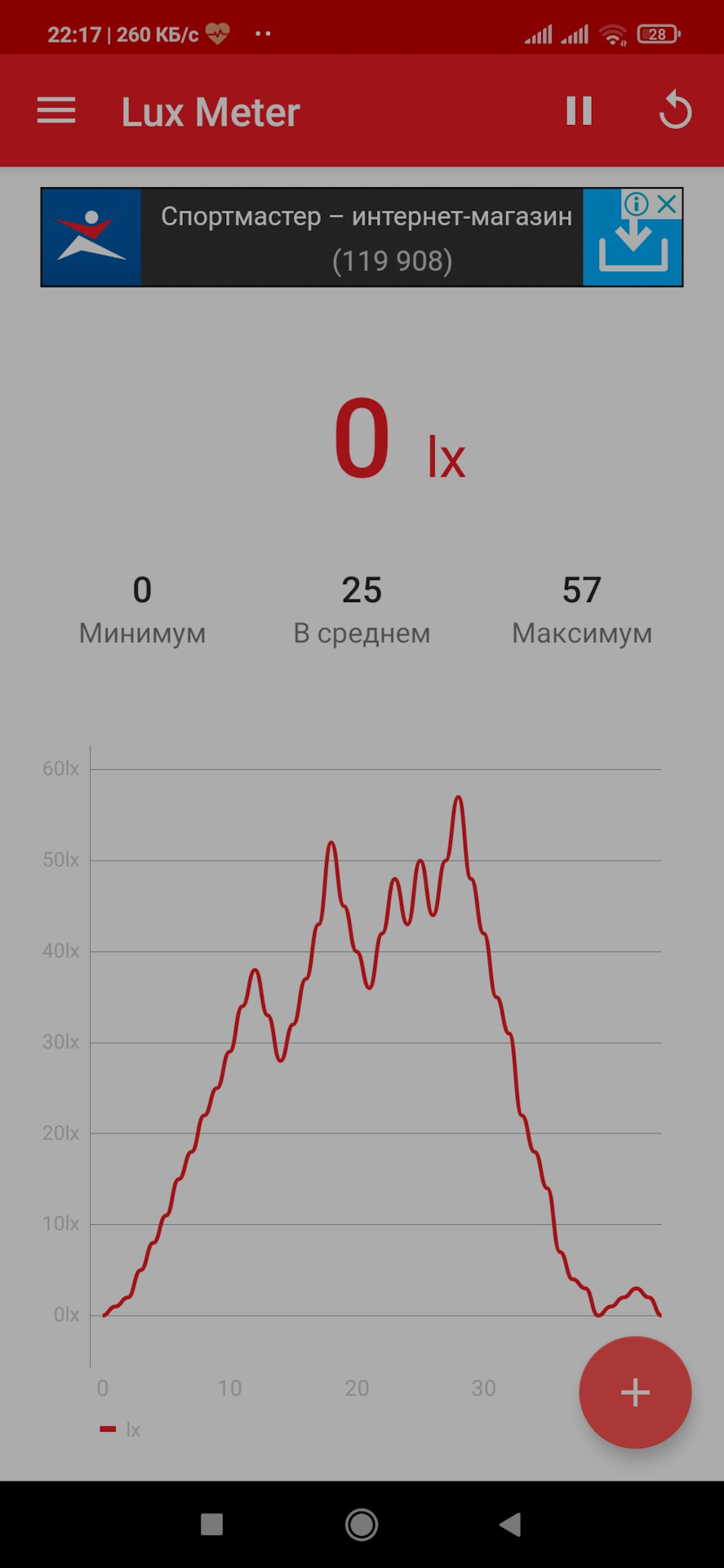Open recent apps via the square button
The width and height of the screenshot is (724, 1568).
click(x=212, y=1524)
